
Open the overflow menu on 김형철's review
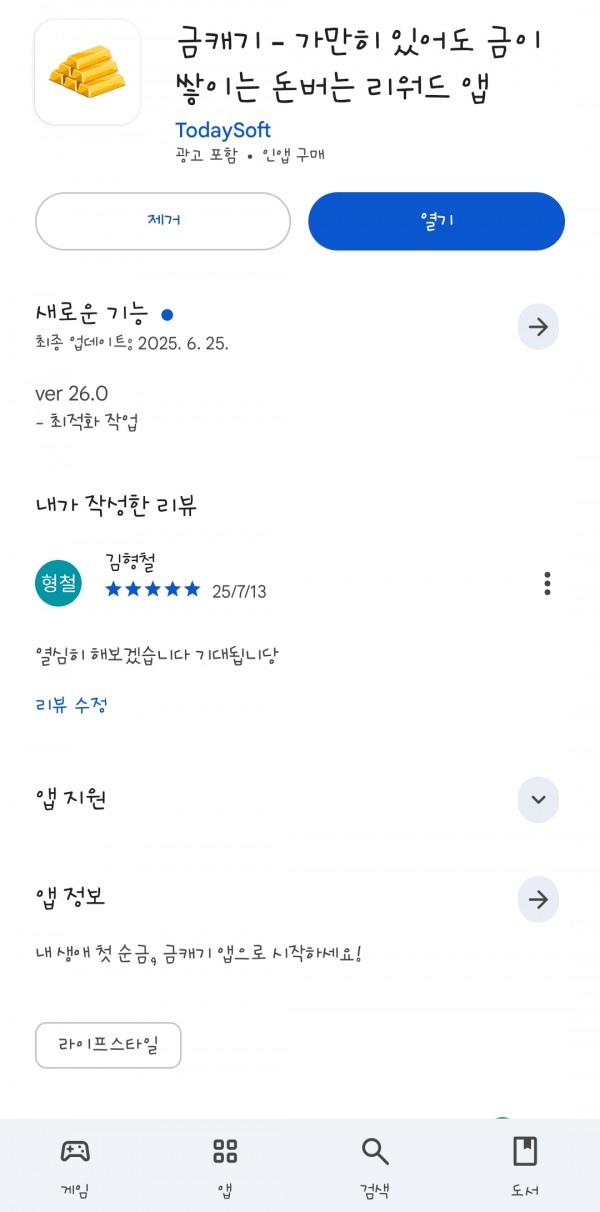point(547,583)
